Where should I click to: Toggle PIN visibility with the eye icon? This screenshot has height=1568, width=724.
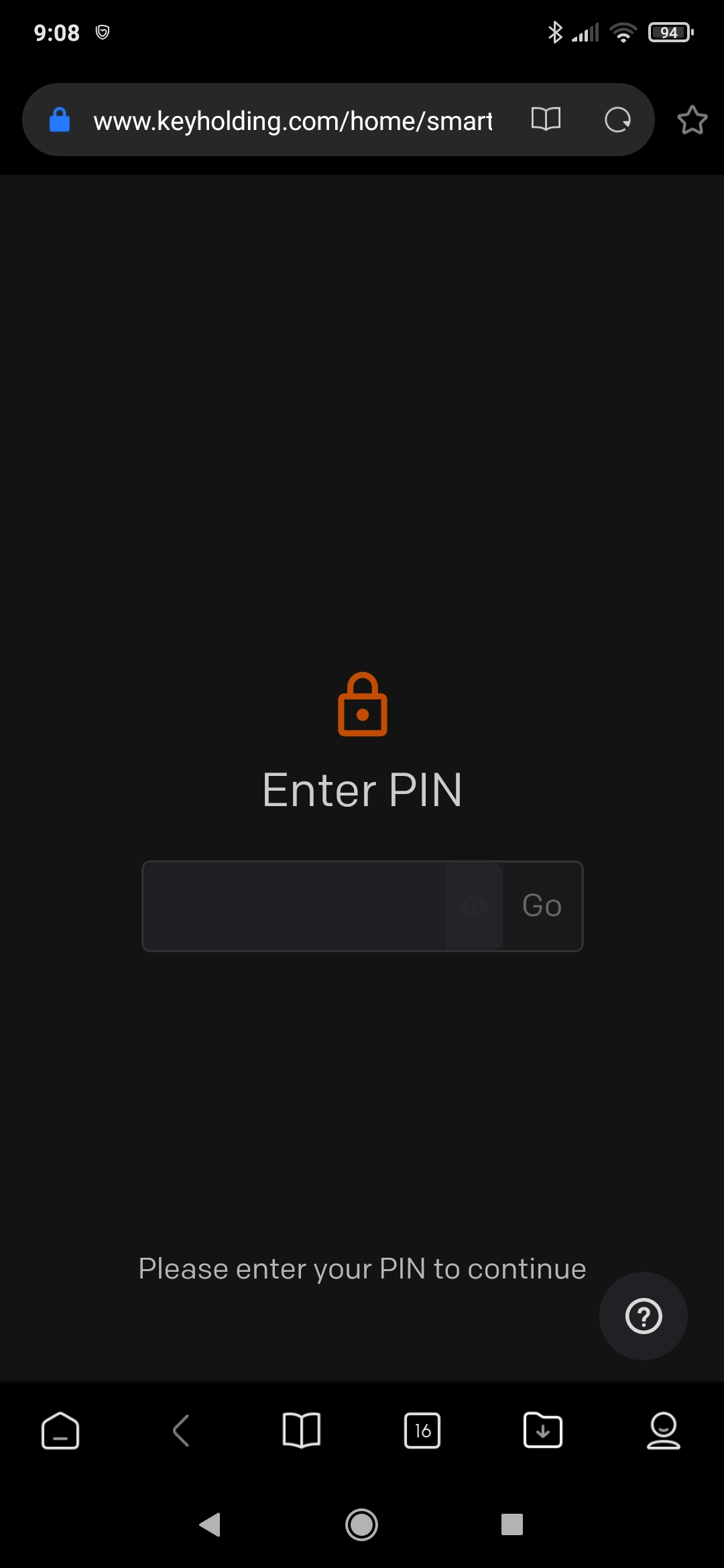point(475,906)
